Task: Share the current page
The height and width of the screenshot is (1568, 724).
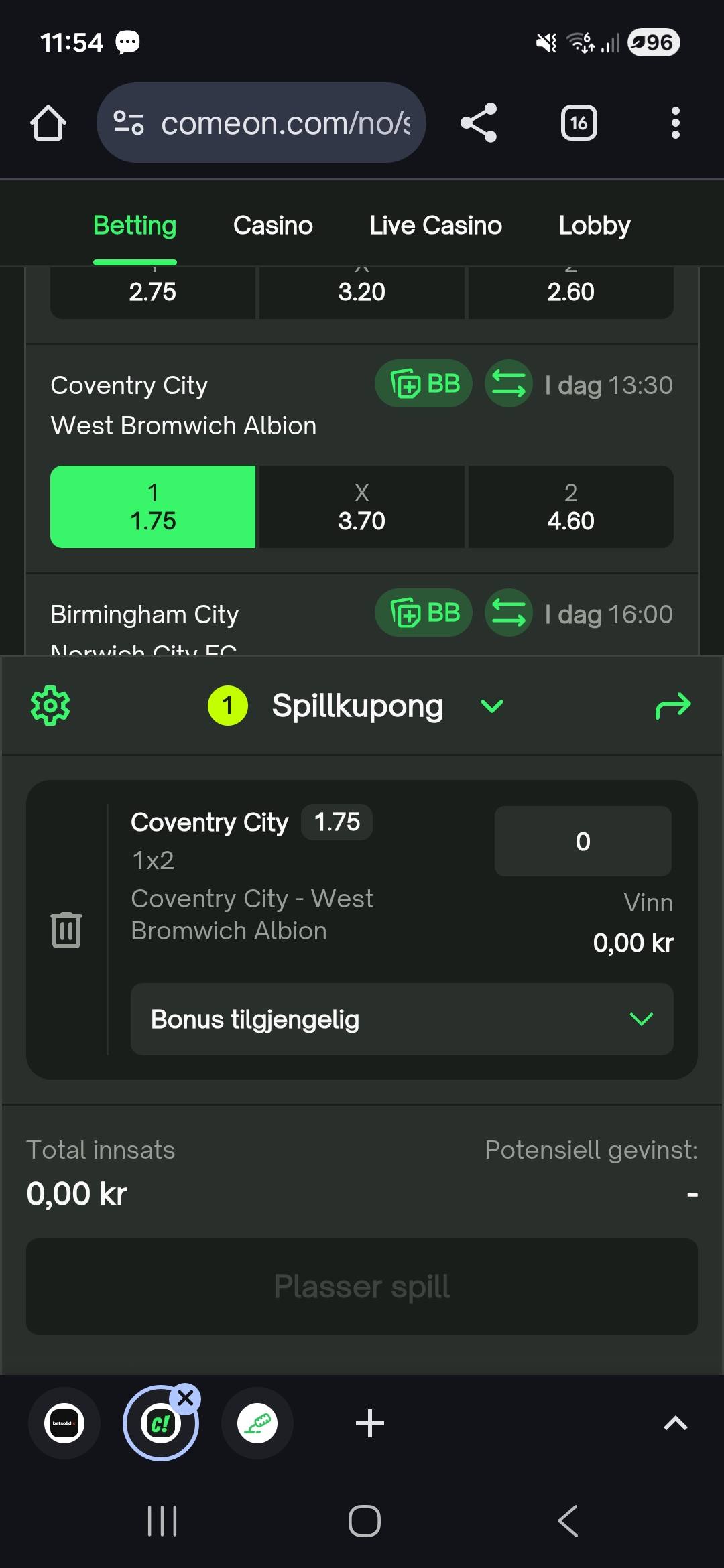Action: 479,123
